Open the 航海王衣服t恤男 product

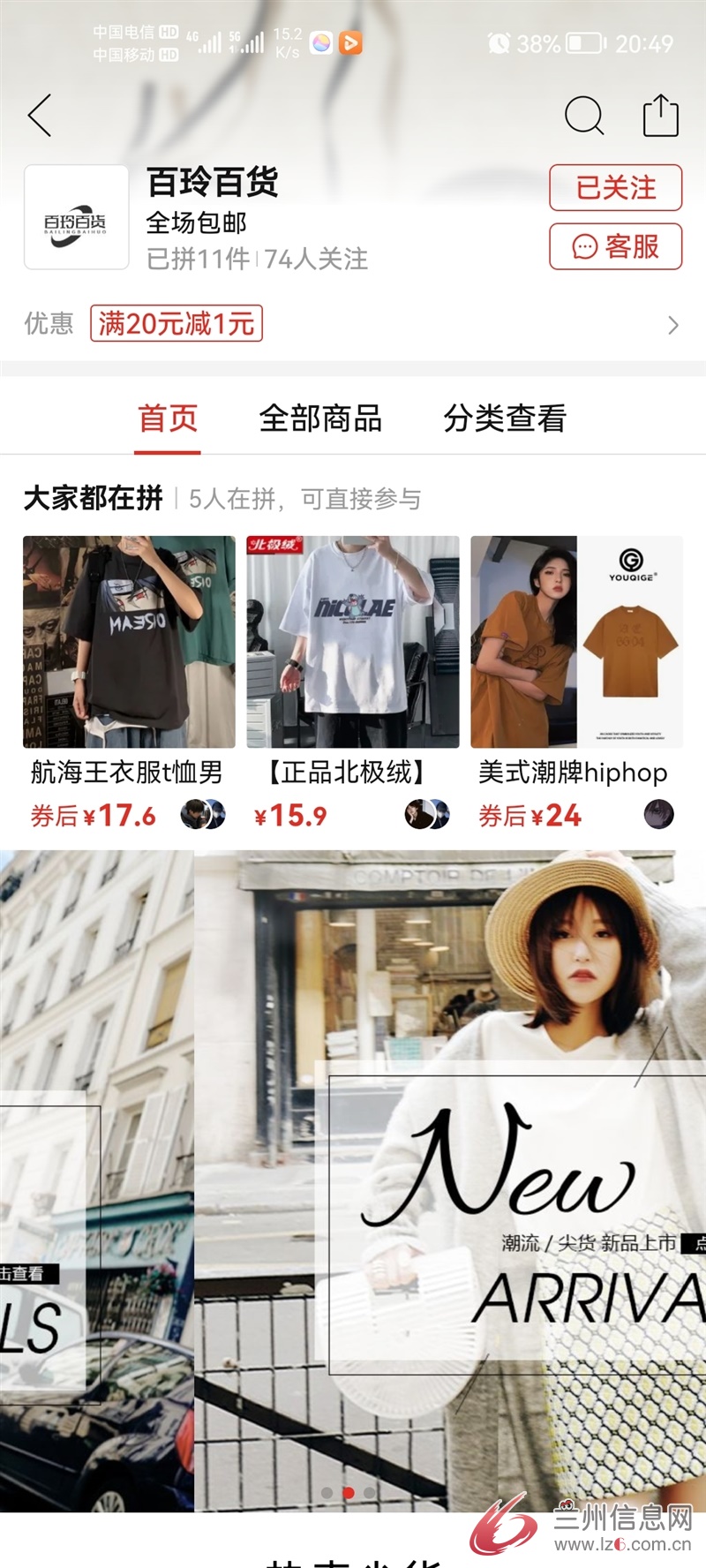point(129,682)
